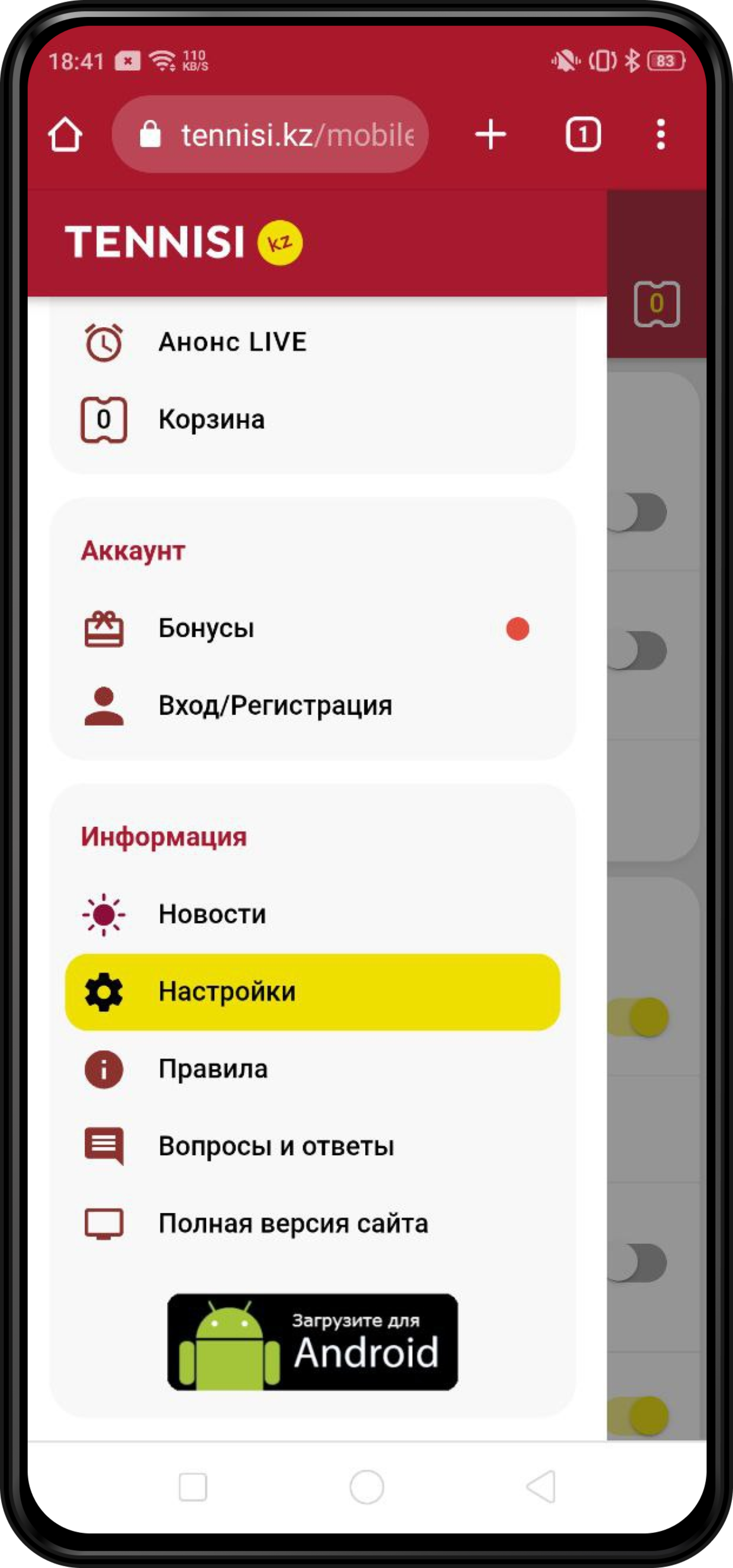Download the app via Загрузите для Android
The height and width of the screenshot is (1568, 733).
point(313,1342)
